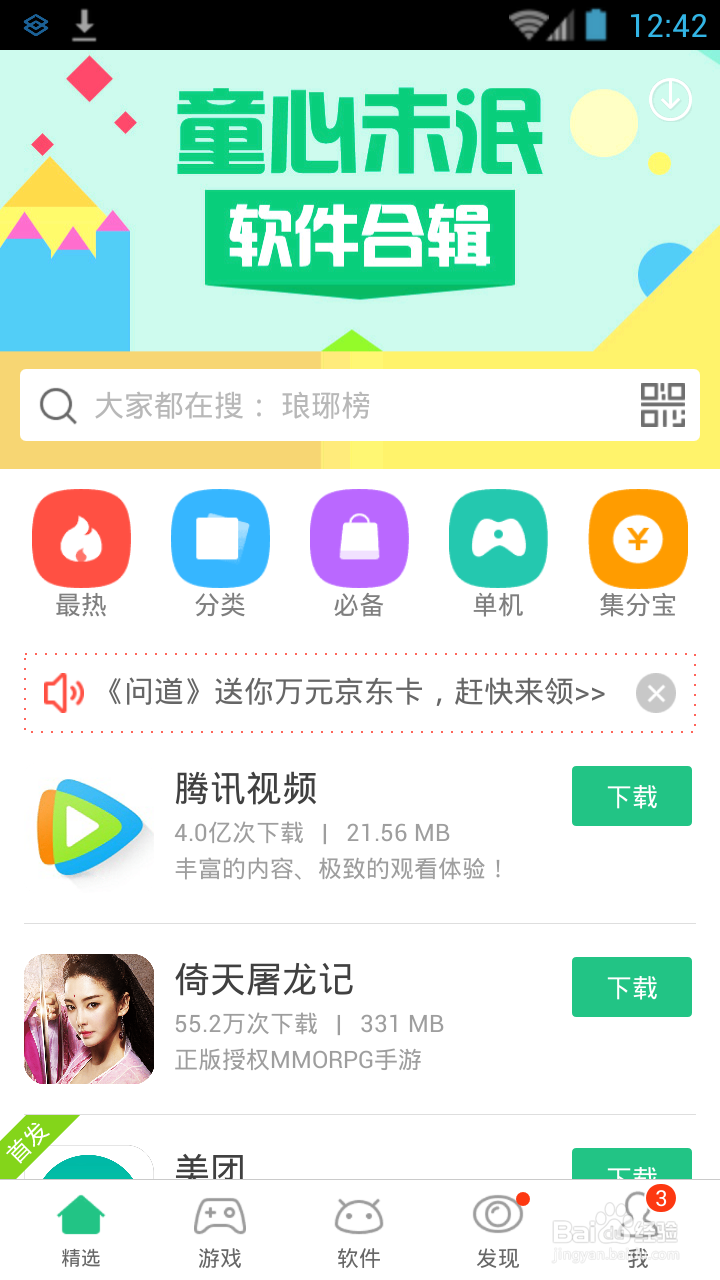Open the download manager arrow on the banner

668,99
